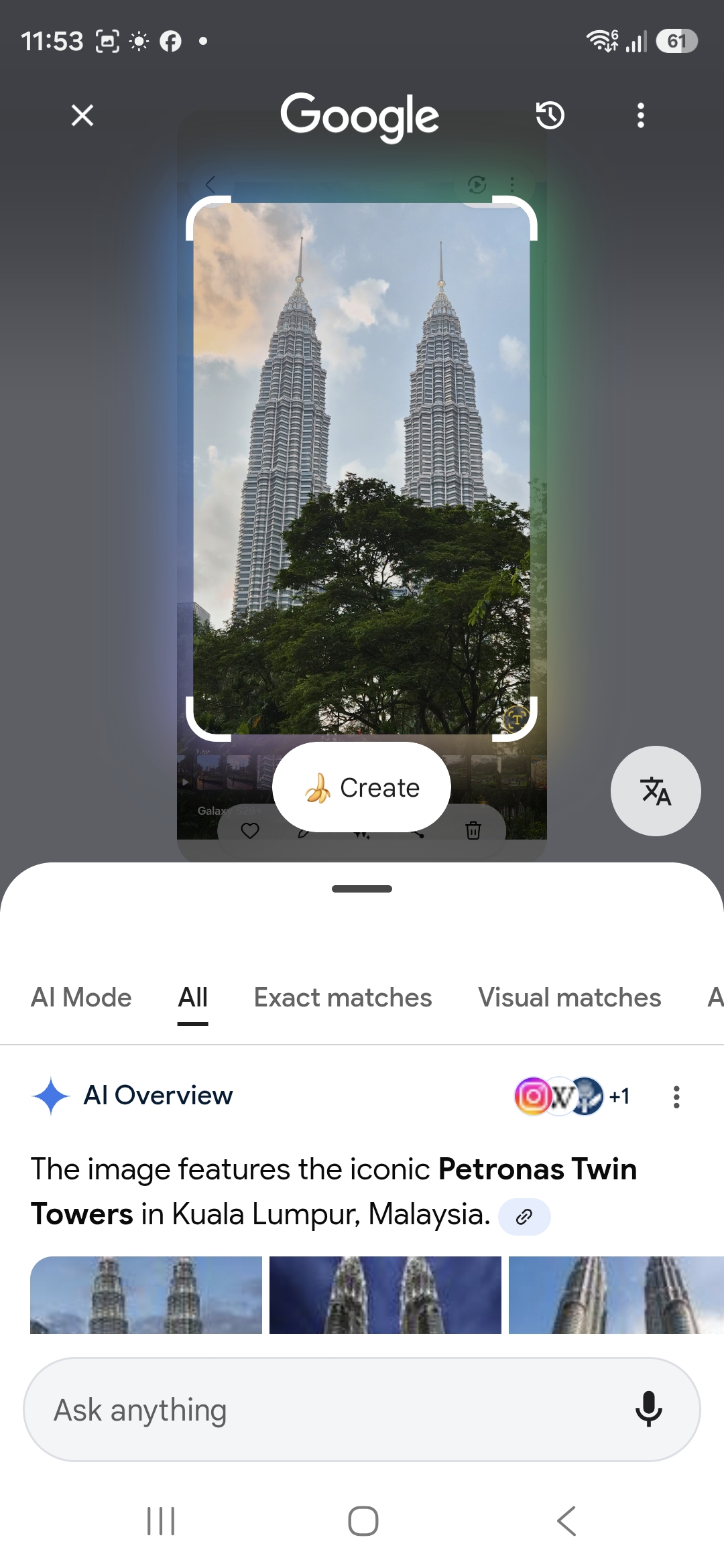Viewport: 724px width, 1568px height.
Task: Open the top overflow menu
Action: point(641,115)
